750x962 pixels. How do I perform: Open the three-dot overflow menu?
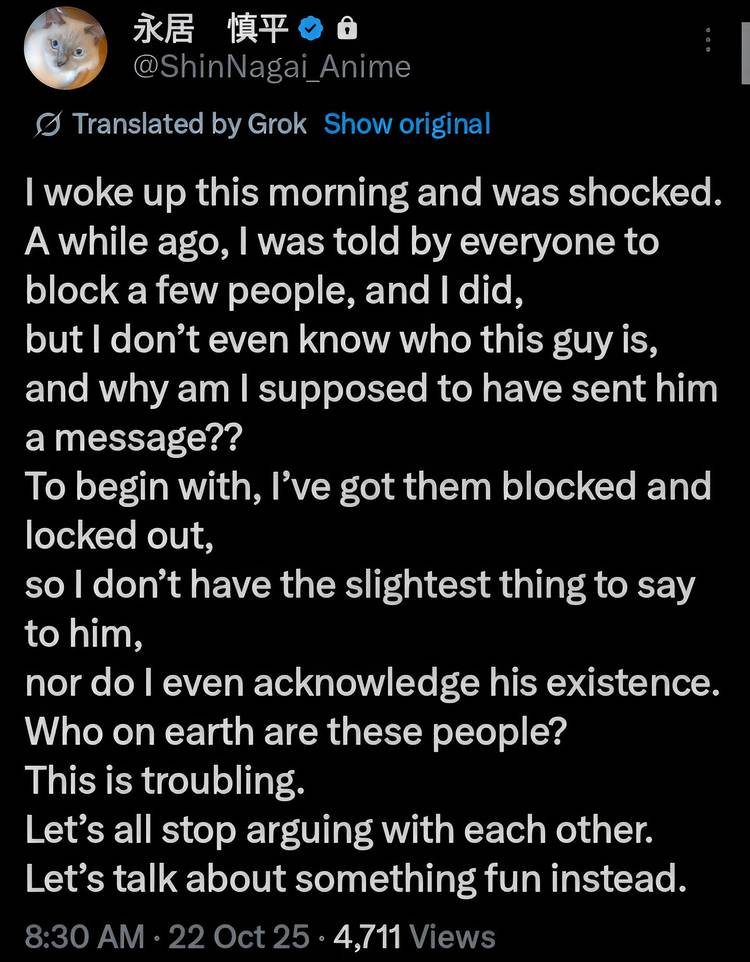click(709, 40)
